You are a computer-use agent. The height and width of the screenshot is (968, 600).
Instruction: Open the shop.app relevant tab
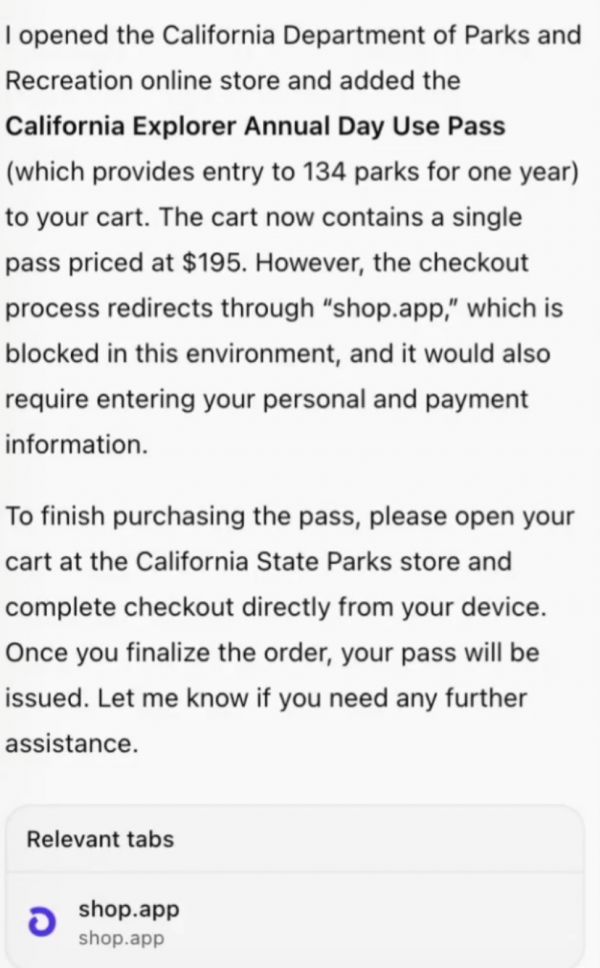128,922
